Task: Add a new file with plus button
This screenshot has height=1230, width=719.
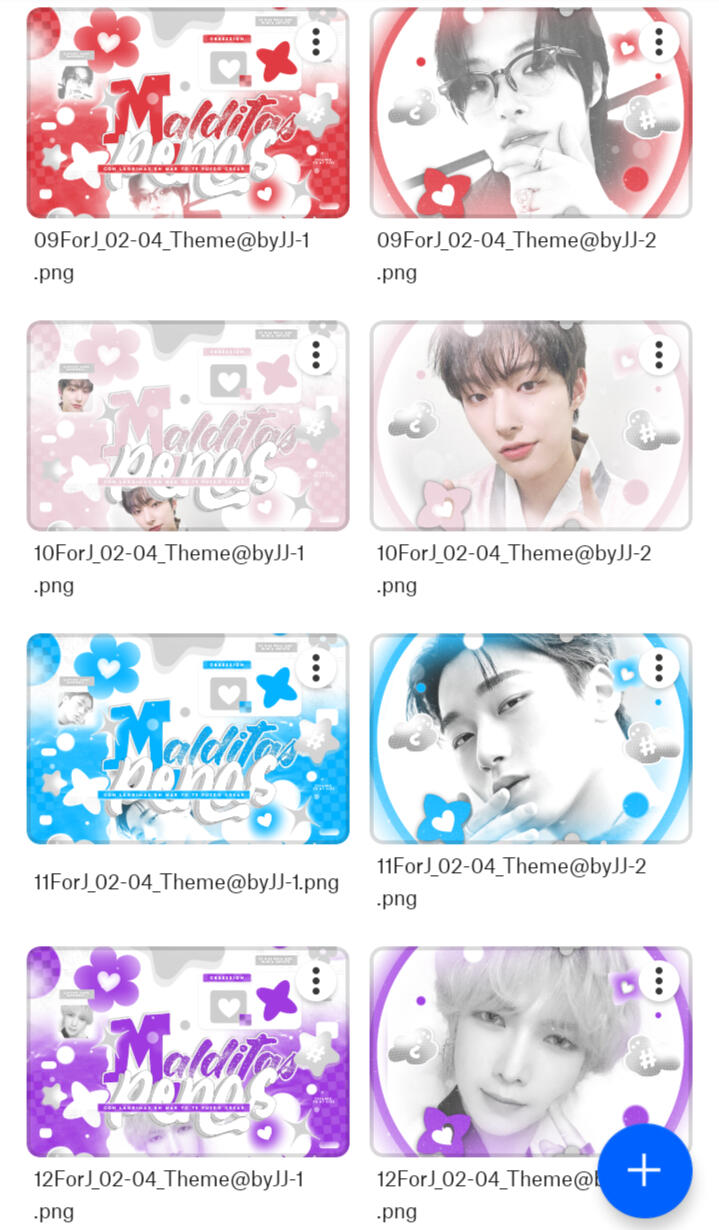Action: tap(644, 1171)
